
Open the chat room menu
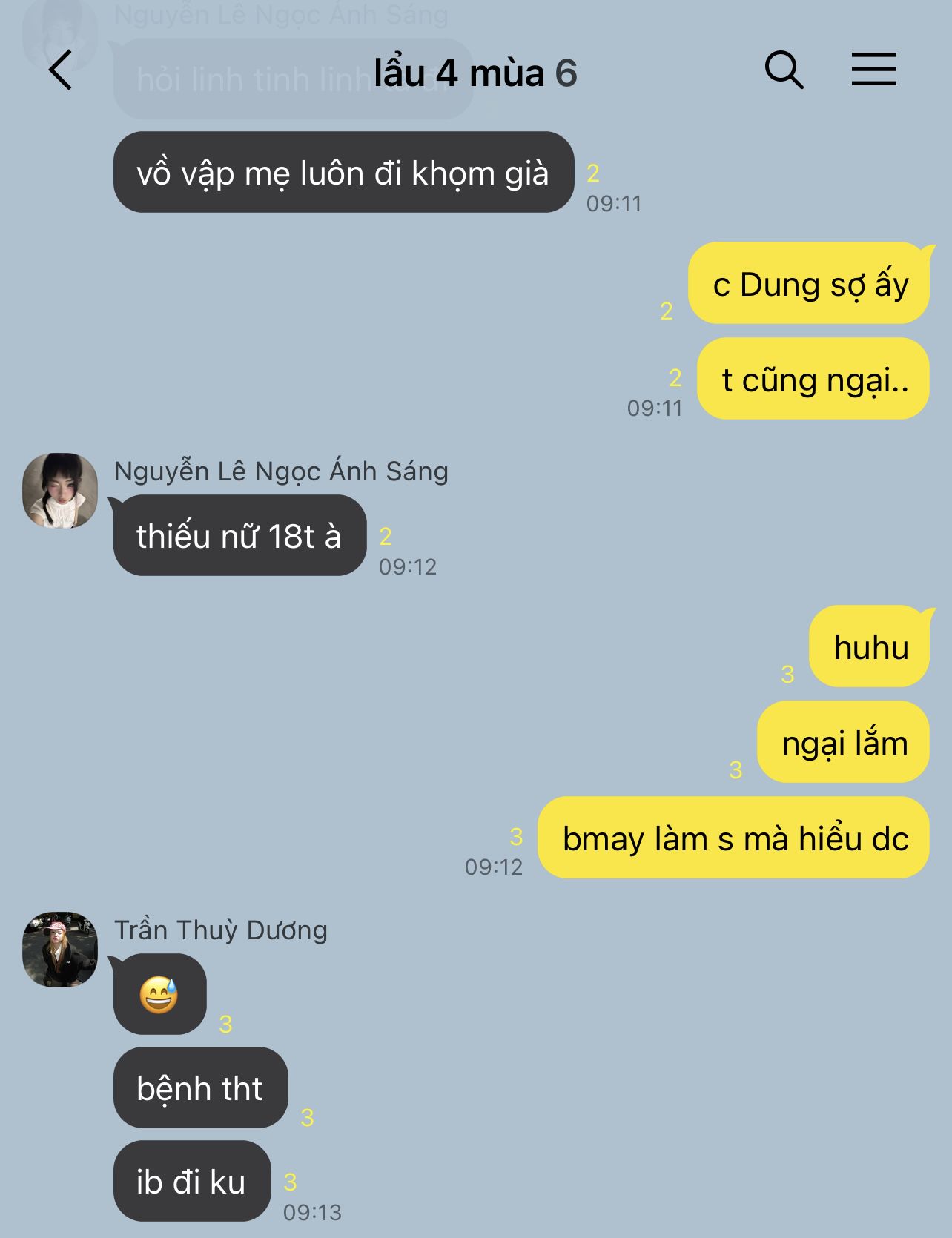pyautogui.click(x=873, y=70)
